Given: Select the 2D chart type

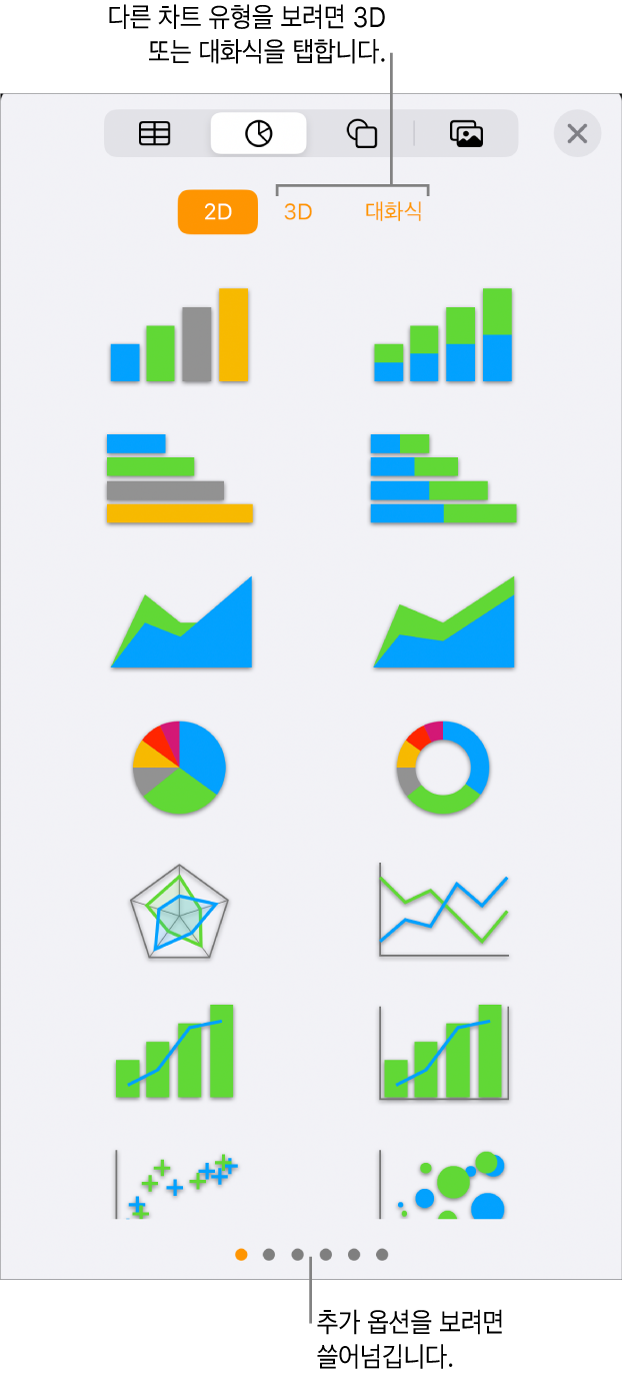Looking at the screenshot, I should [217, 212].
